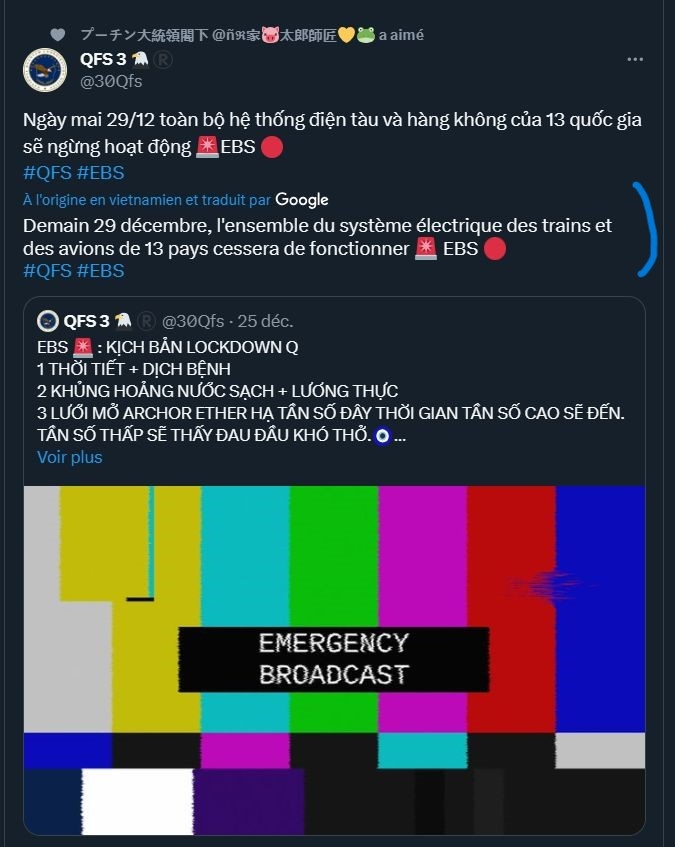This screenshot has height=847, width=675.
Task: Open the tweet's three-dot overflow menu
Action: 635,60
